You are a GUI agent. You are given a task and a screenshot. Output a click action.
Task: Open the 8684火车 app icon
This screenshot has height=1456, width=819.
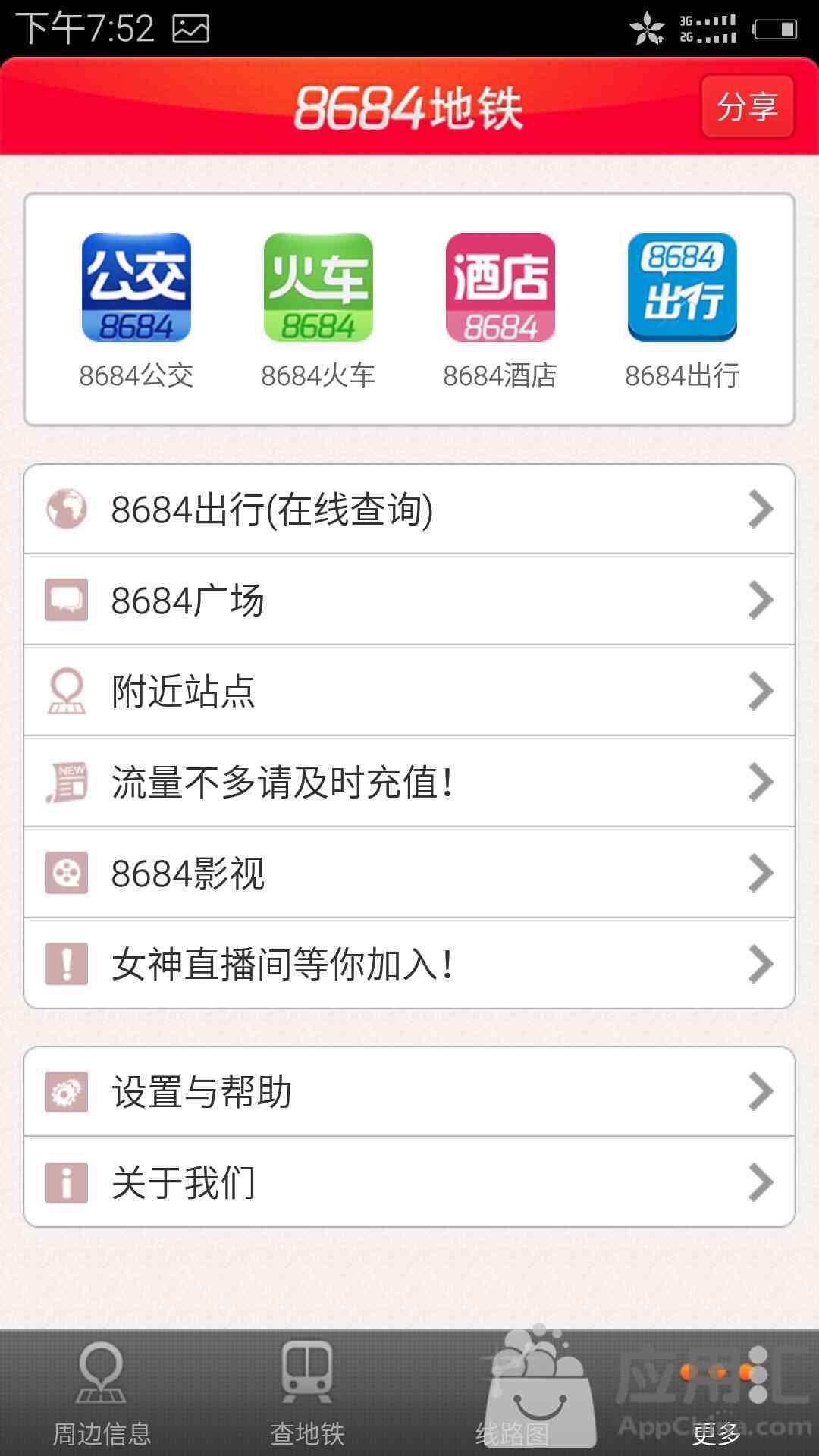[318, 288]
